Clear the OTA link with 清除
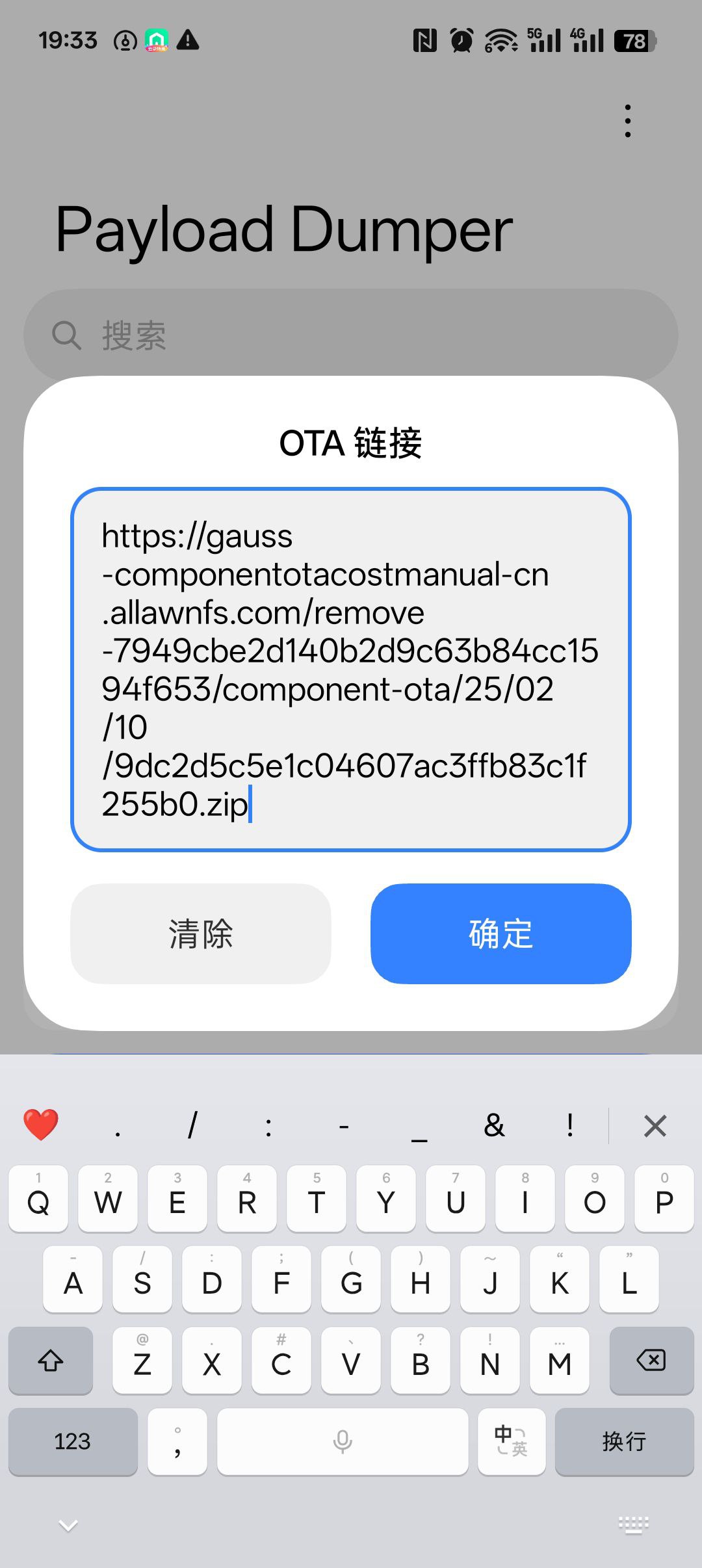 click(x=201, y=934)
